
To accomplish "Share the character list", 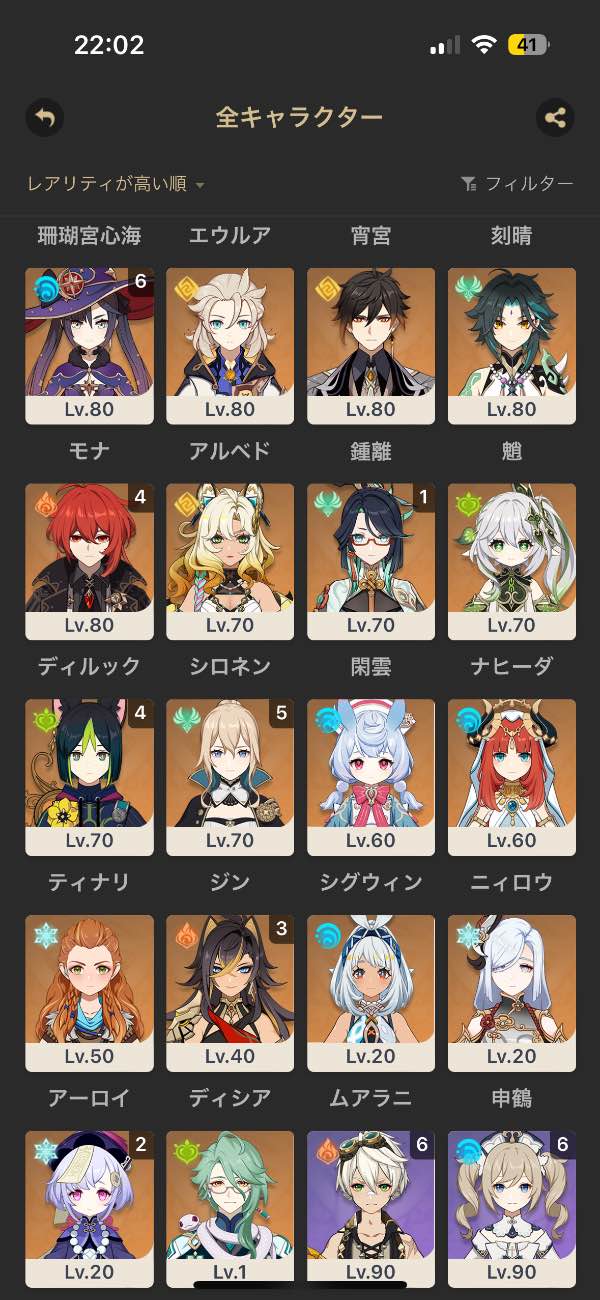I will pyautogui.click(x=555, y=118).
